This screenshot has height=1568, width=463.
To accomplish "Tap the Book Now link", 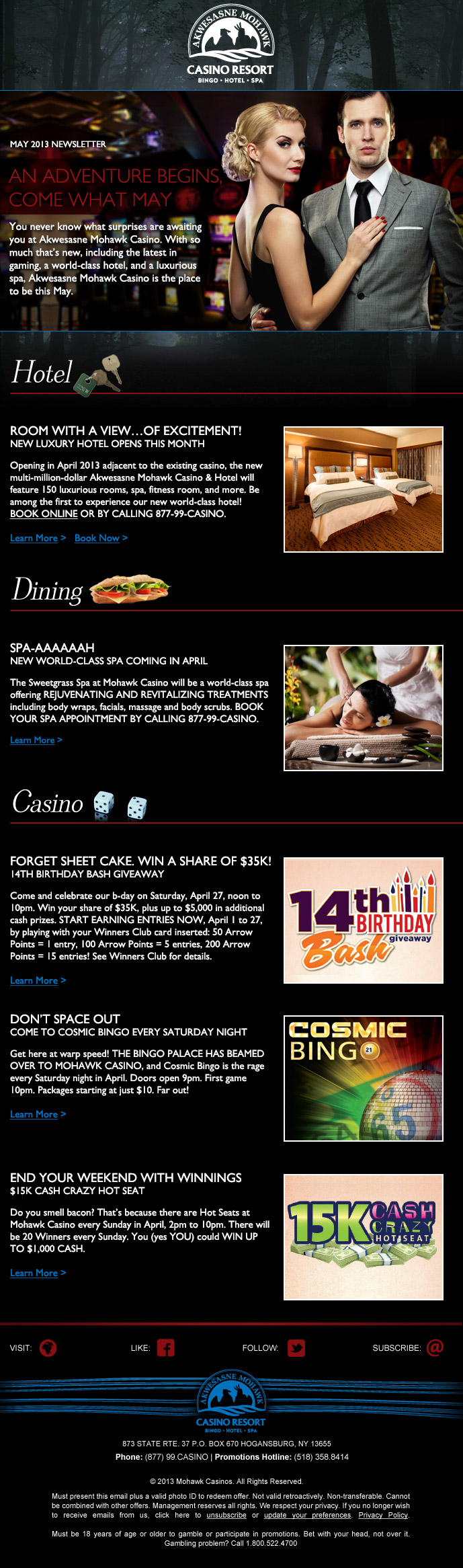I will point(97,538).
